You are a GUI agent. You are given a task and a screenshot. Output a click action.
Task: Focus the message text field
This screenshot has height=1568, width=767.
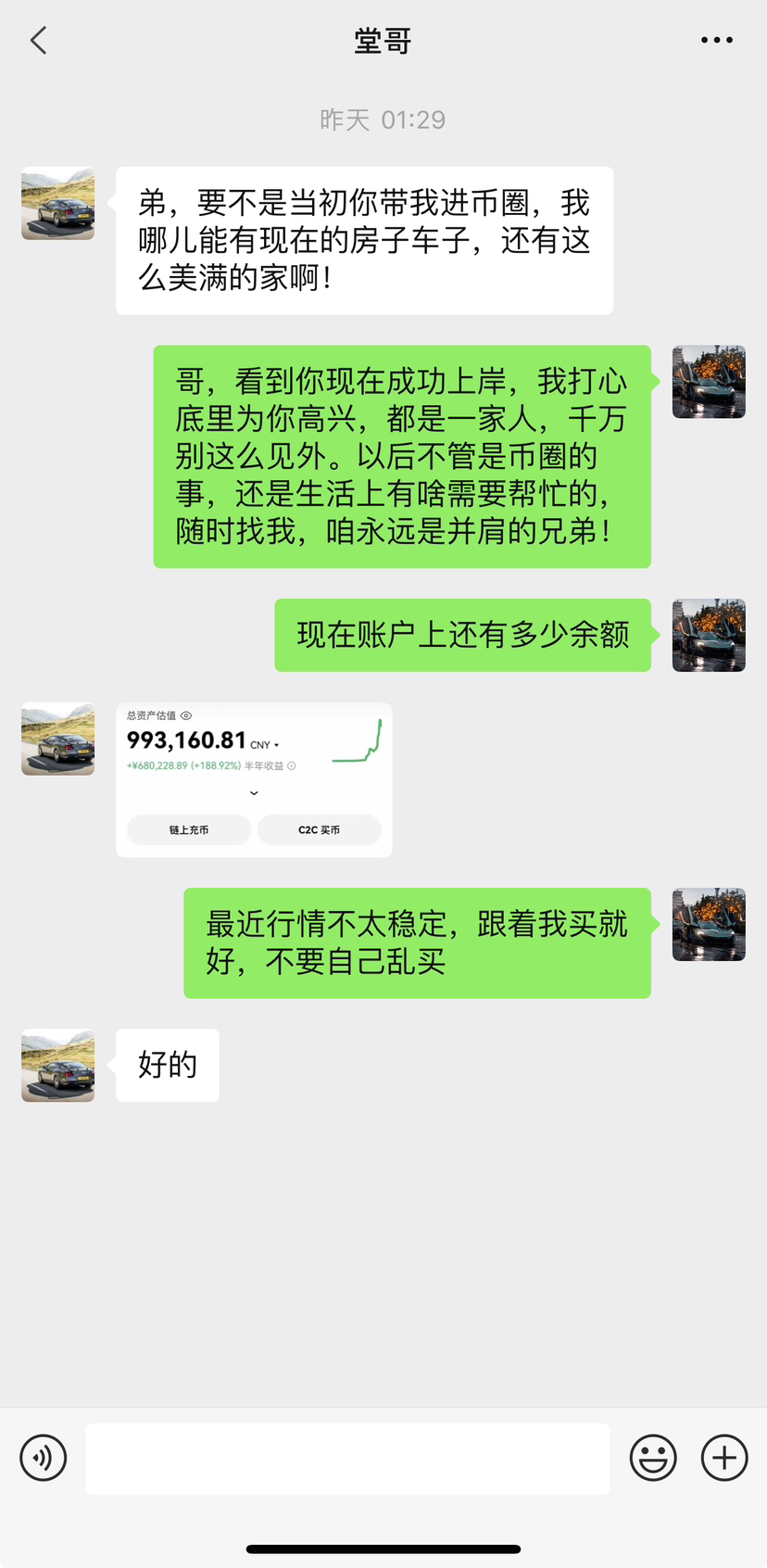(x=347, y=1458)
